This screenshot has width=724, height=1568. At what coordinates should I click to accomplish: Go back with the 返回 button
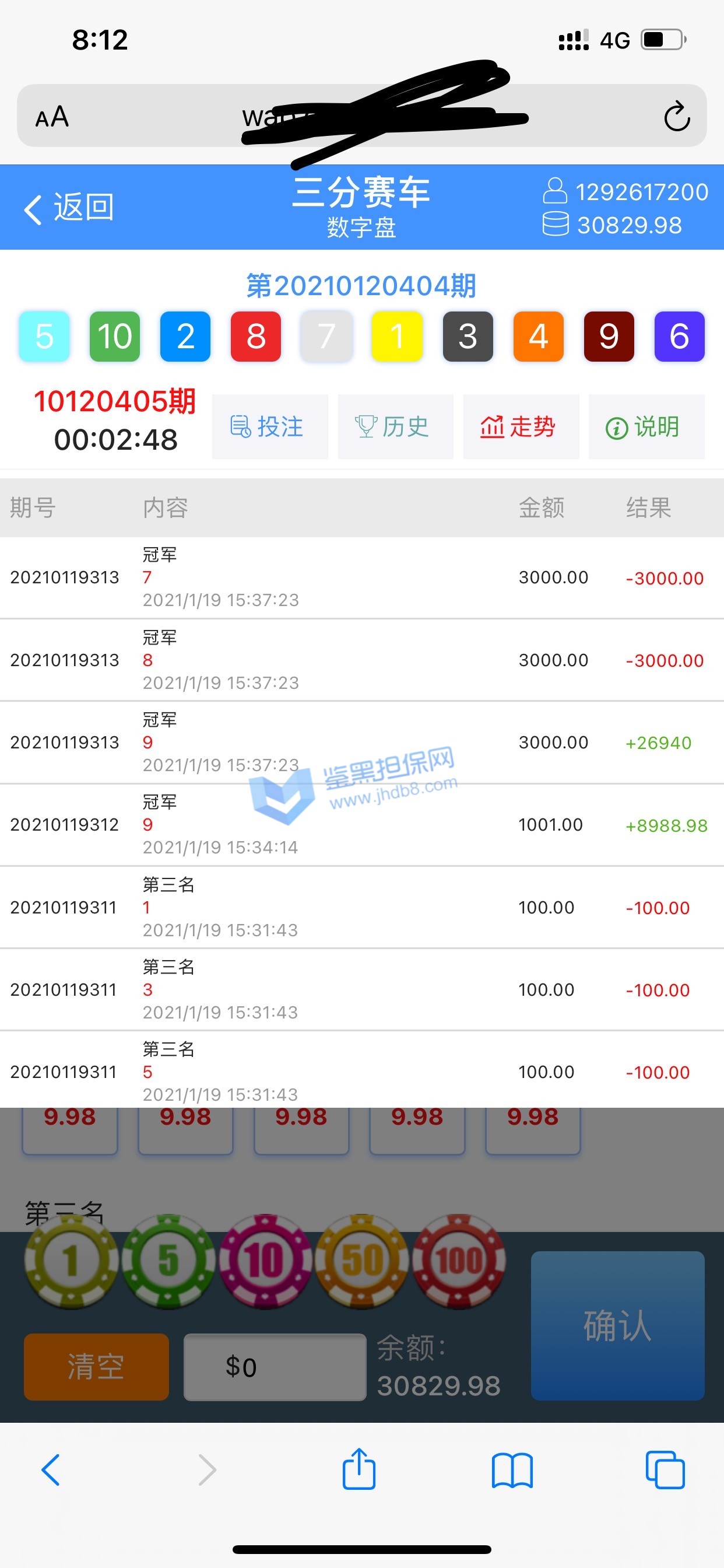(69, 208)
